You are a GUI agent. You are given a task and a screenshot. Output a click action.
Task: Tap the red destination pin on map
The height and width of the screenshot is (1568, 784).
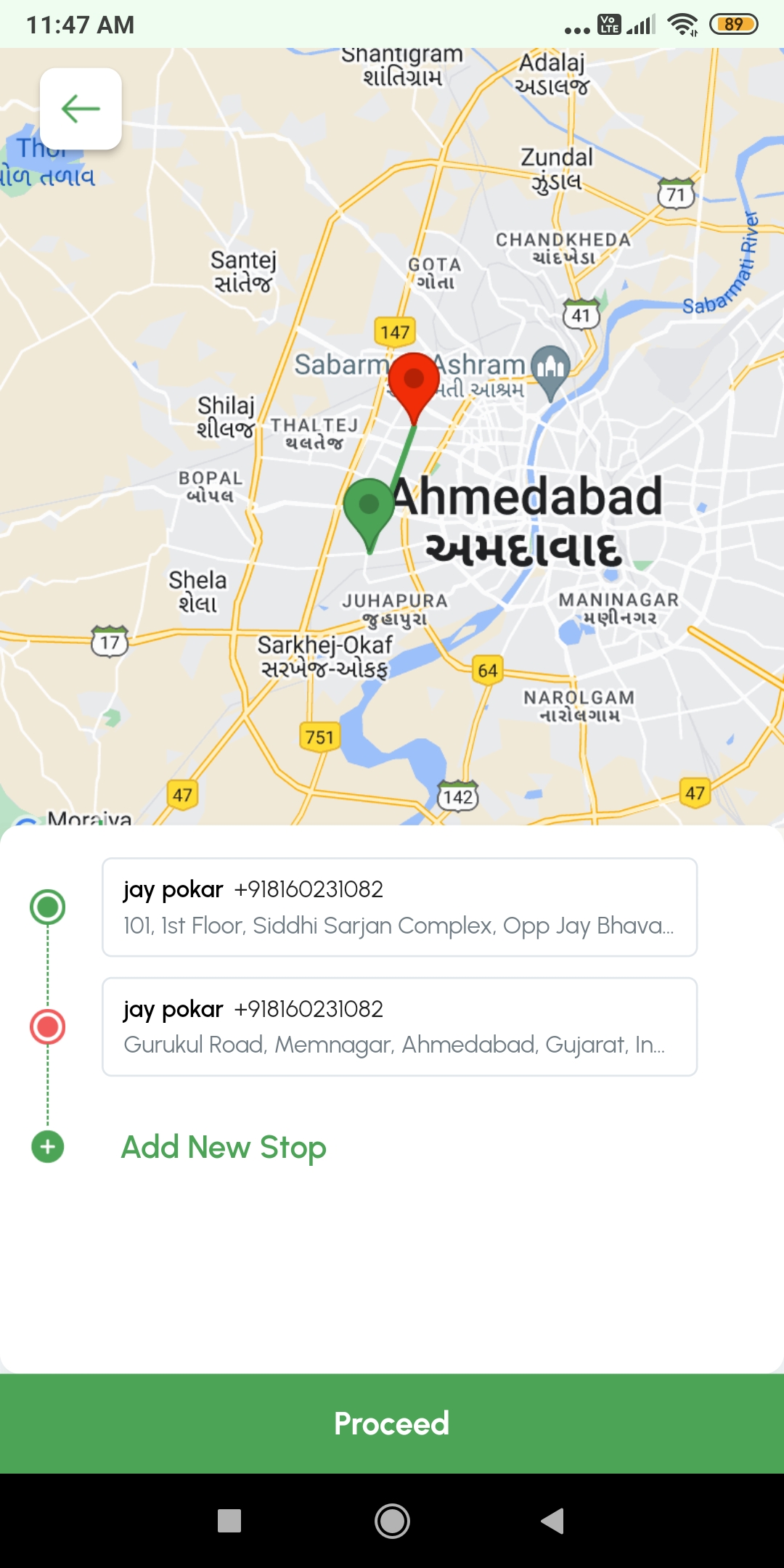[414, 381]
